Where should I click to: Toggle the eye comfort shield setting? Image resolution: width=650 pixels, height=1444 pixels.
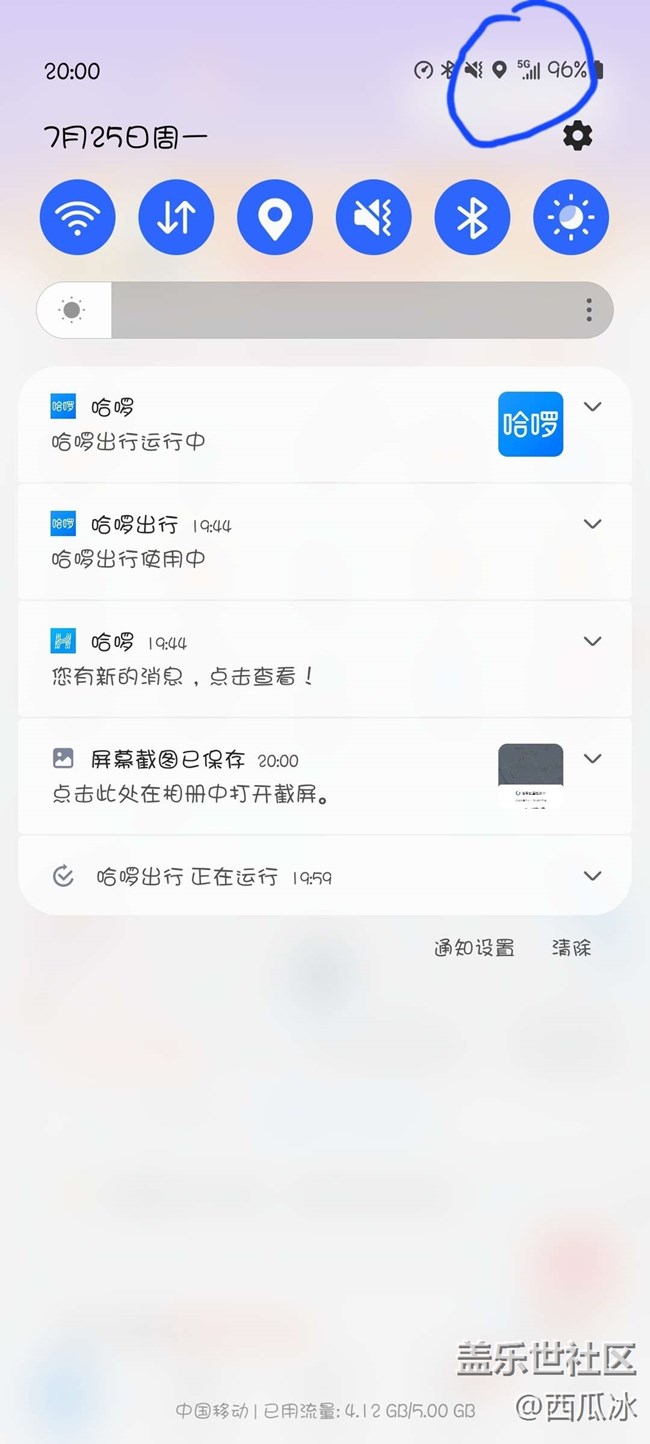[x=571, y=217]
